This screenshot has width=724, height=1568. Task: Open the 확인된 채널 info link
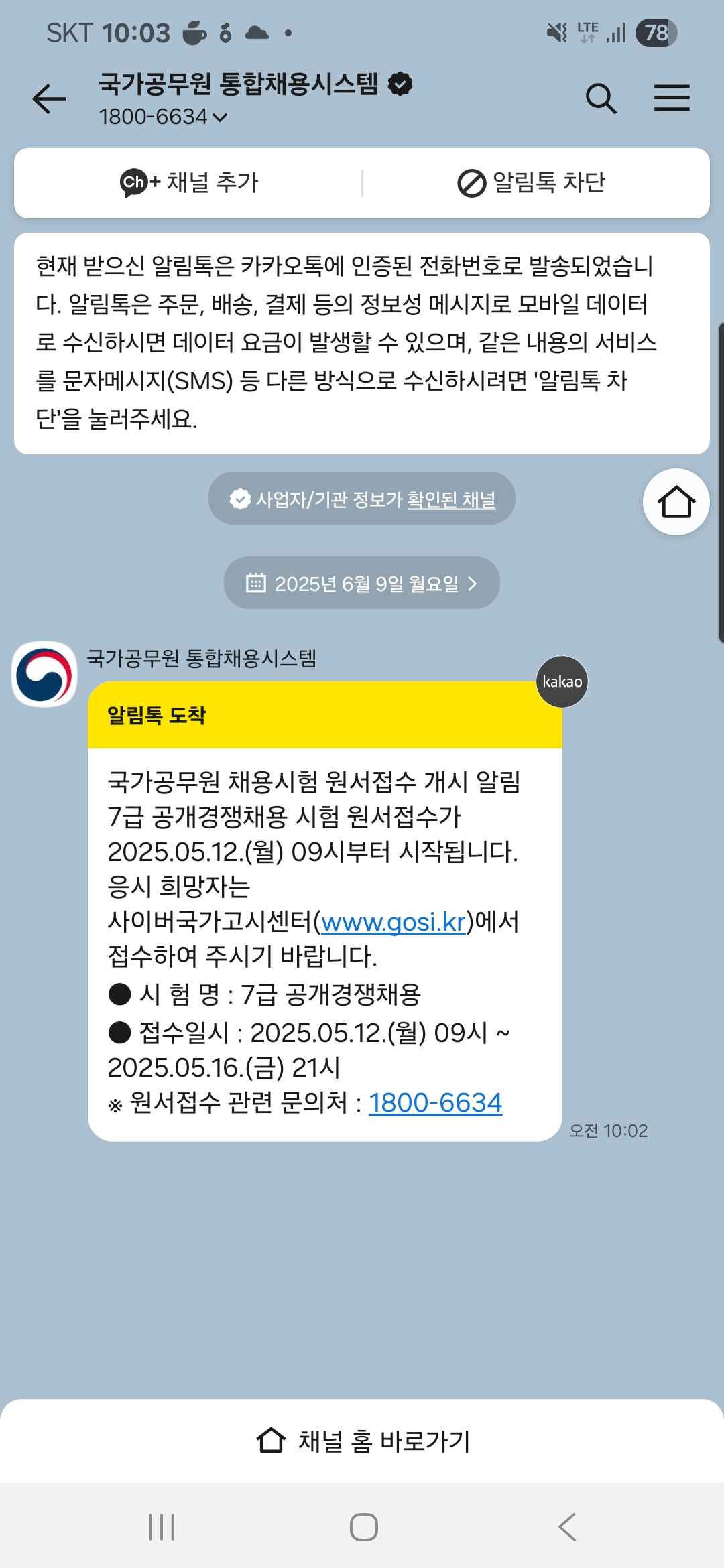click(451, 499)
